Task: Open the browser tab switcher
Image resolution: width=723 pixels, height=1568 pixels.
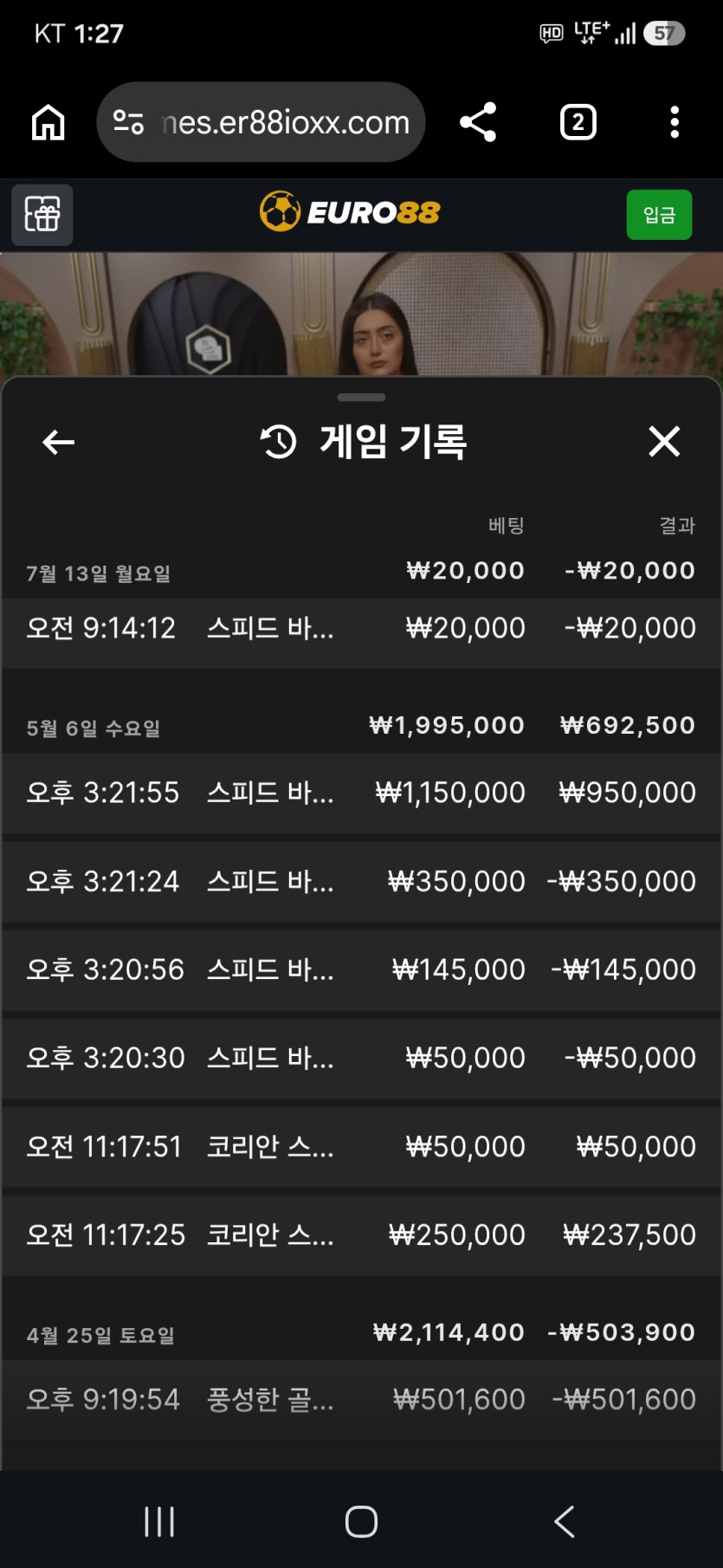Action: coord(578,122)
